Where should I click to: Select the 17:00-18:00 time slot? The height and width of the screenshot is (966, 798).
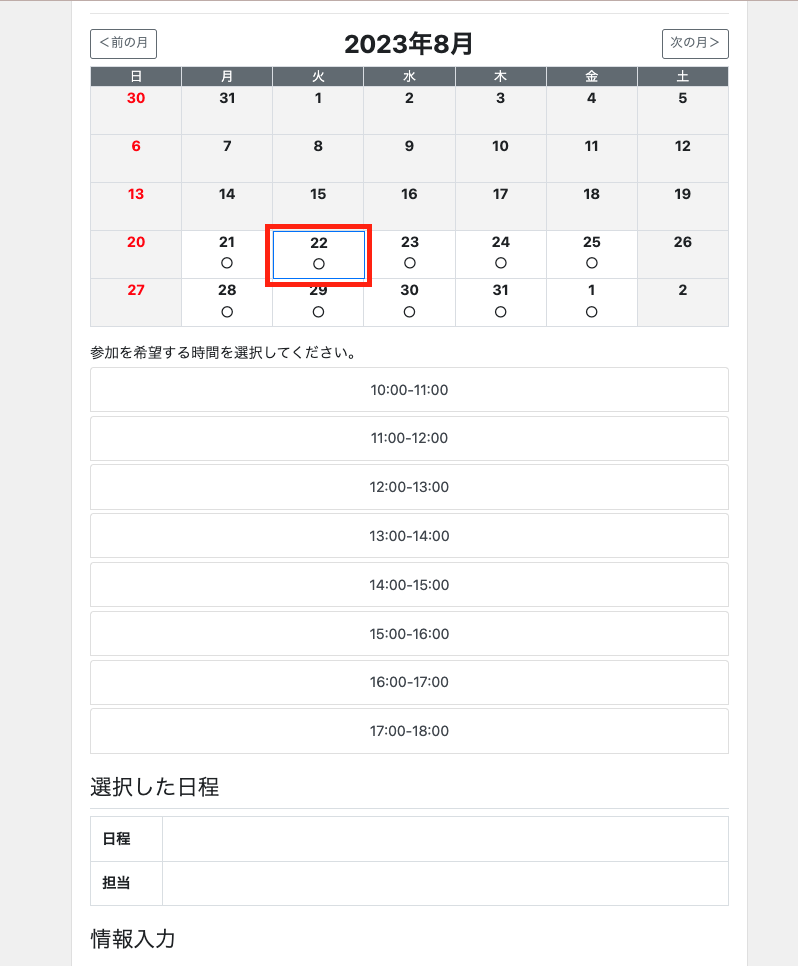coord(409,731)
